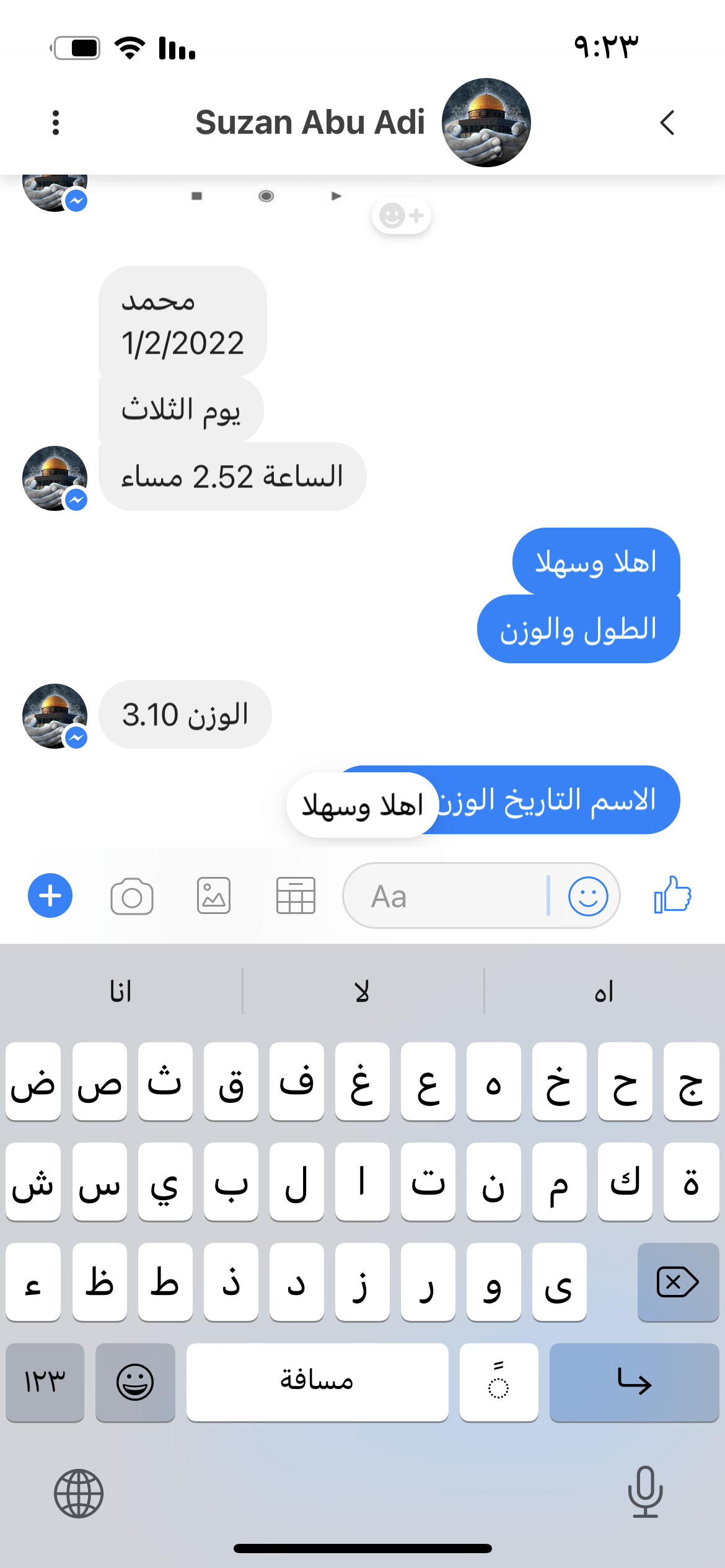Start dictation with the microphone key

645,1492
